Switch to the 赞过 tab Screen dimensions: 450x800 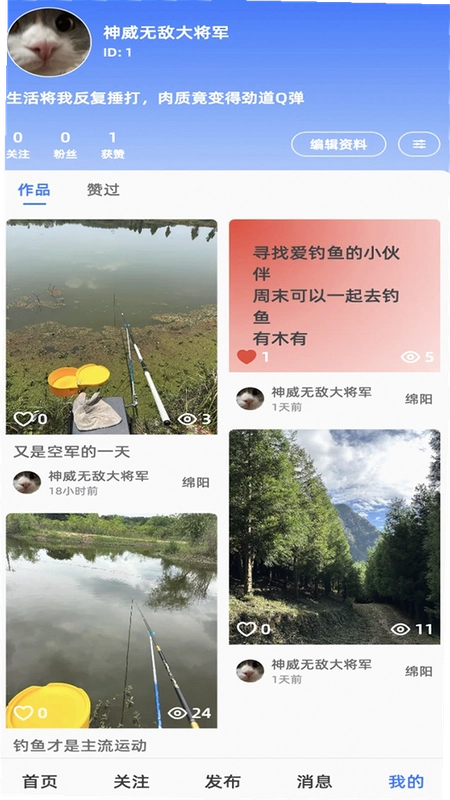coord(103,190)
